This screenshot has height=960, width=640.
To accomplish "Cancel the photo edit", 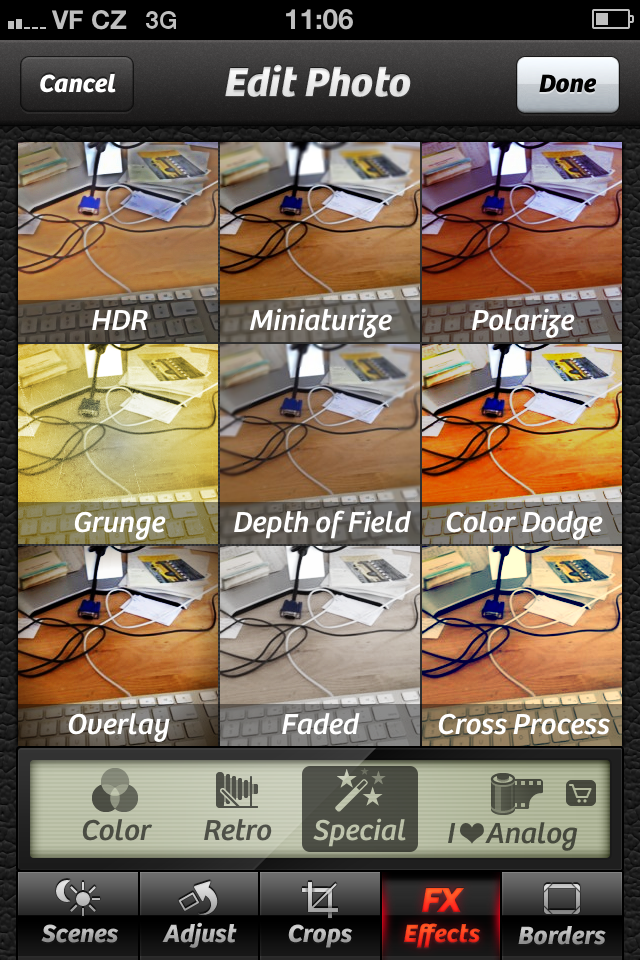I will [77, 84].
